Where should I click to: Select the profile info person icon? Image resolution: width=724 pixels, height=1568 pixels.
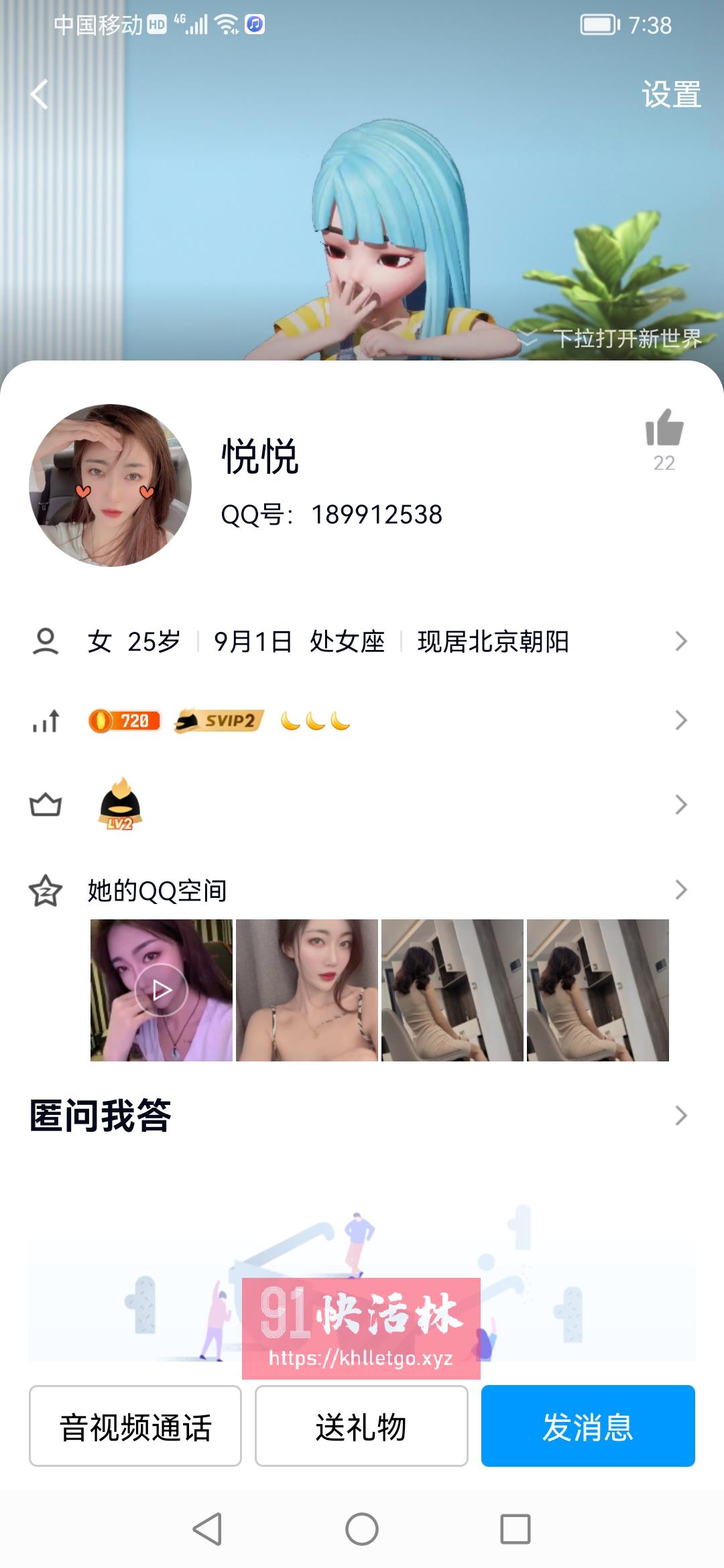pos(46,642)
